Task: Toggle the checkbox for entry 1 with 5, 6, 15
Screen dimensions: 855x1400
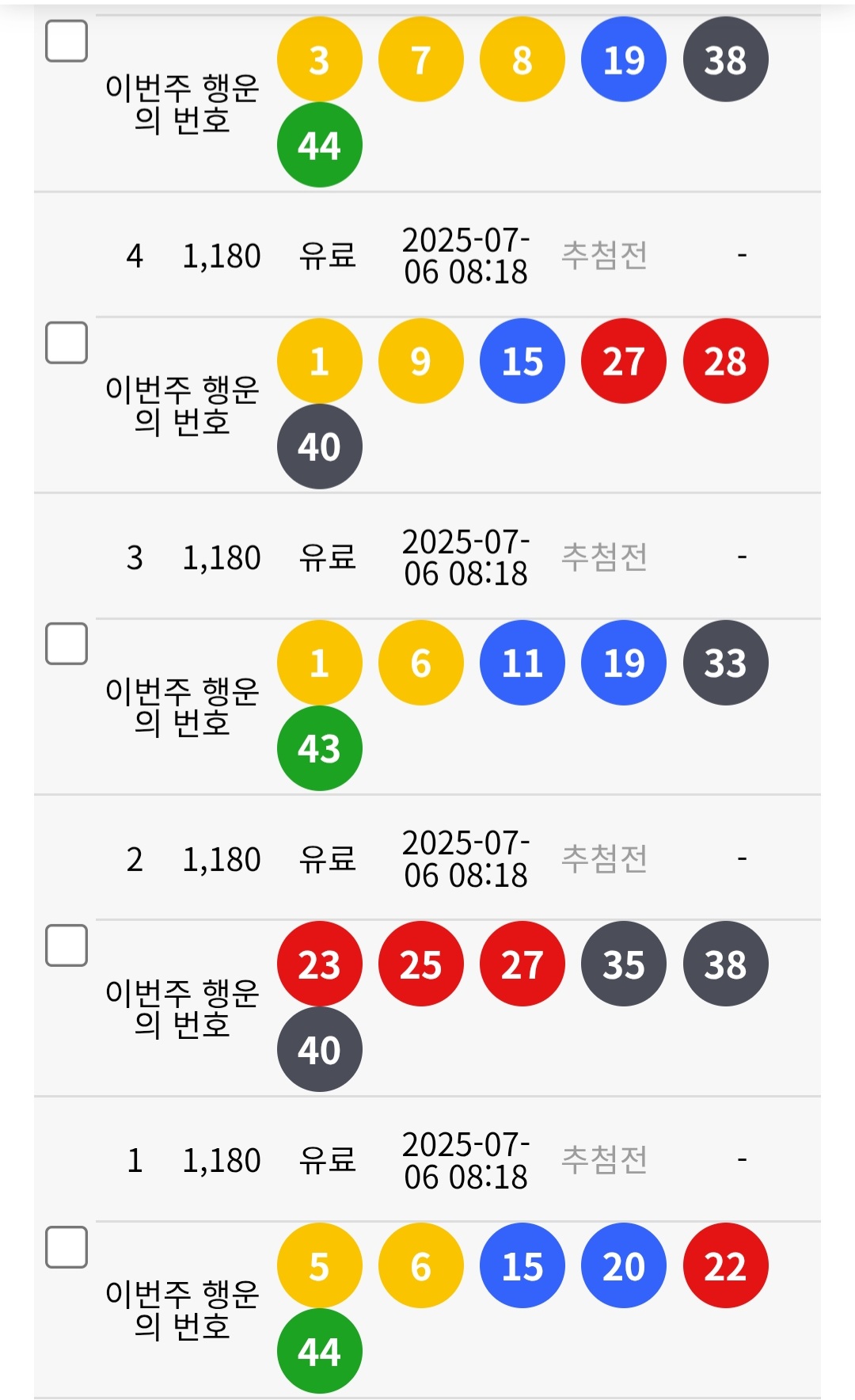Action: coord(66,1247)
